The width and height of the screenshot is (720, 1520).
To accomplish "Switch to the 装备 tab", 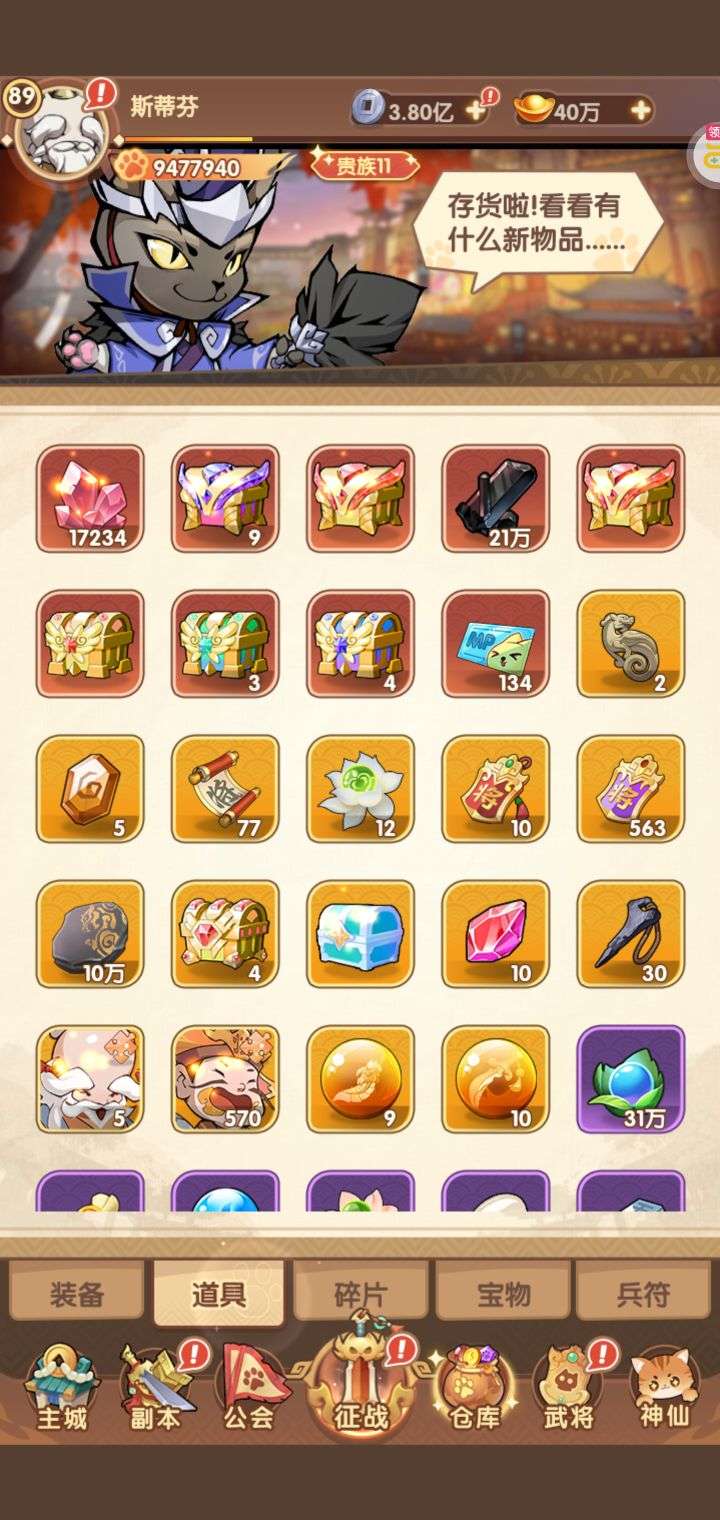I will tap(77, 1294).
